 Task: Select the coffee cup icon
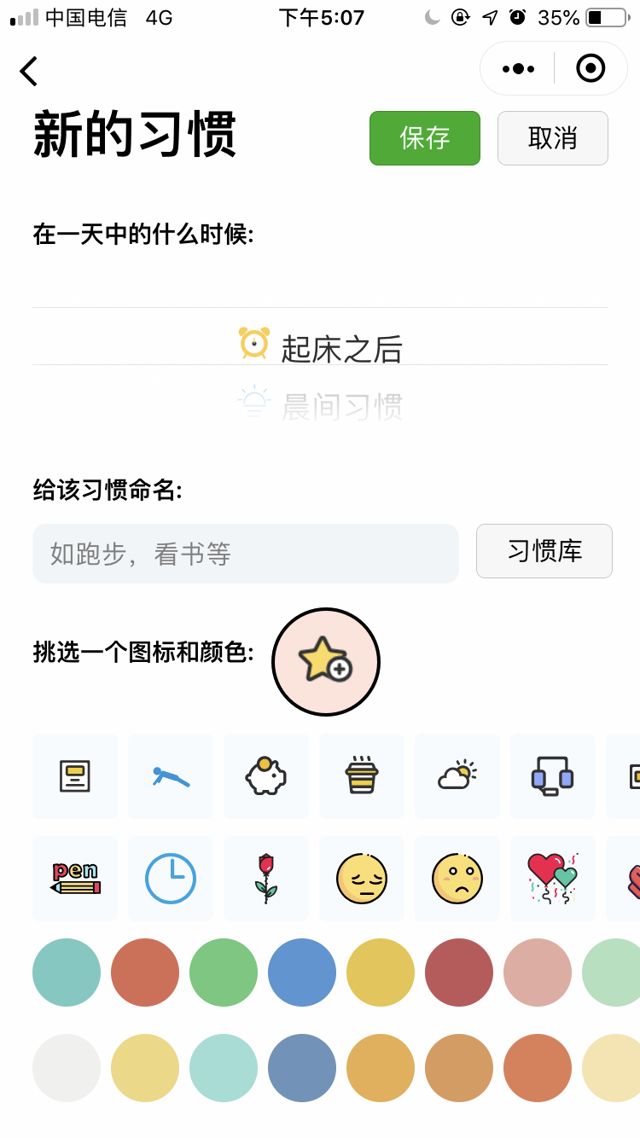tap(361, 776)
